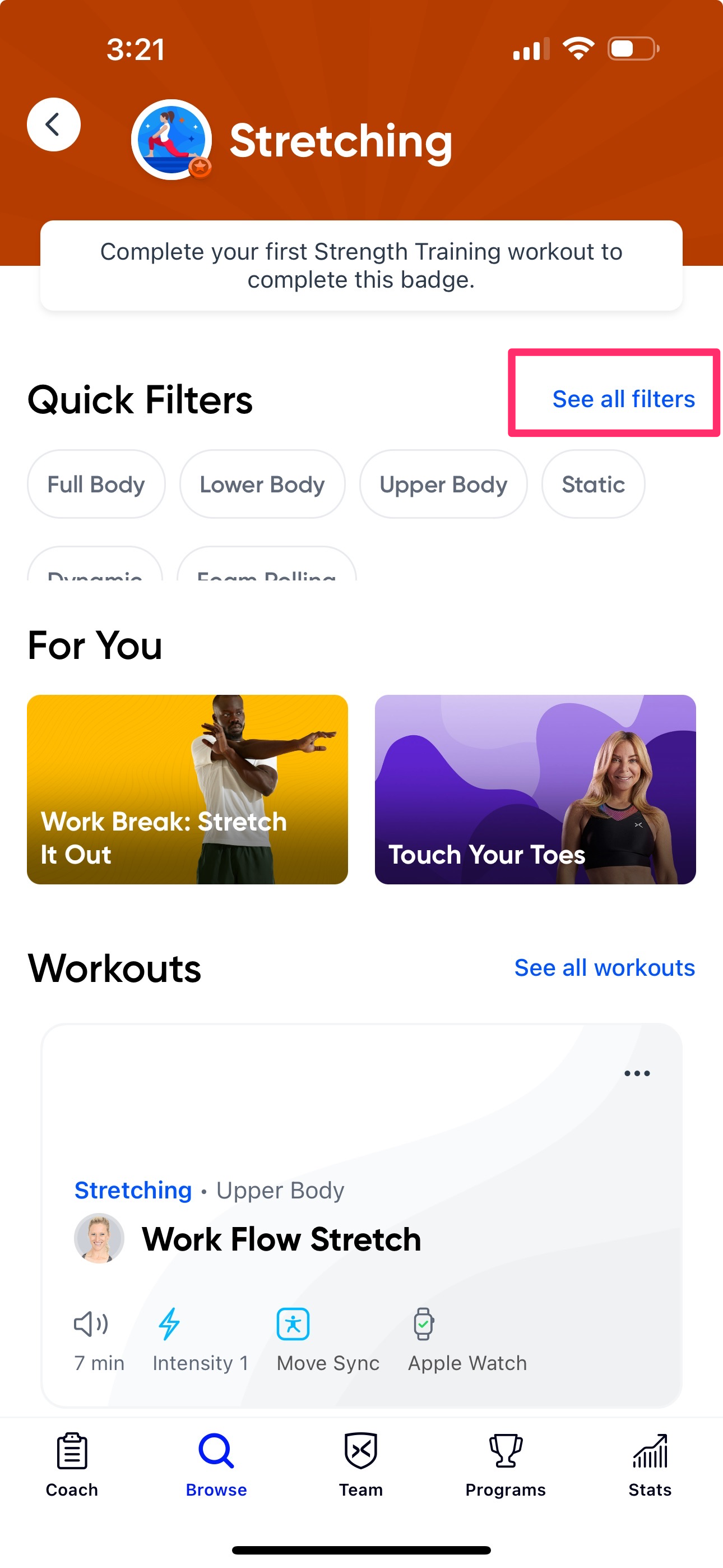The width and height of the screenshot is (723, 1568).
Task: Open the Work Flow Stretch workout
Action: [x=281, y=1239]
